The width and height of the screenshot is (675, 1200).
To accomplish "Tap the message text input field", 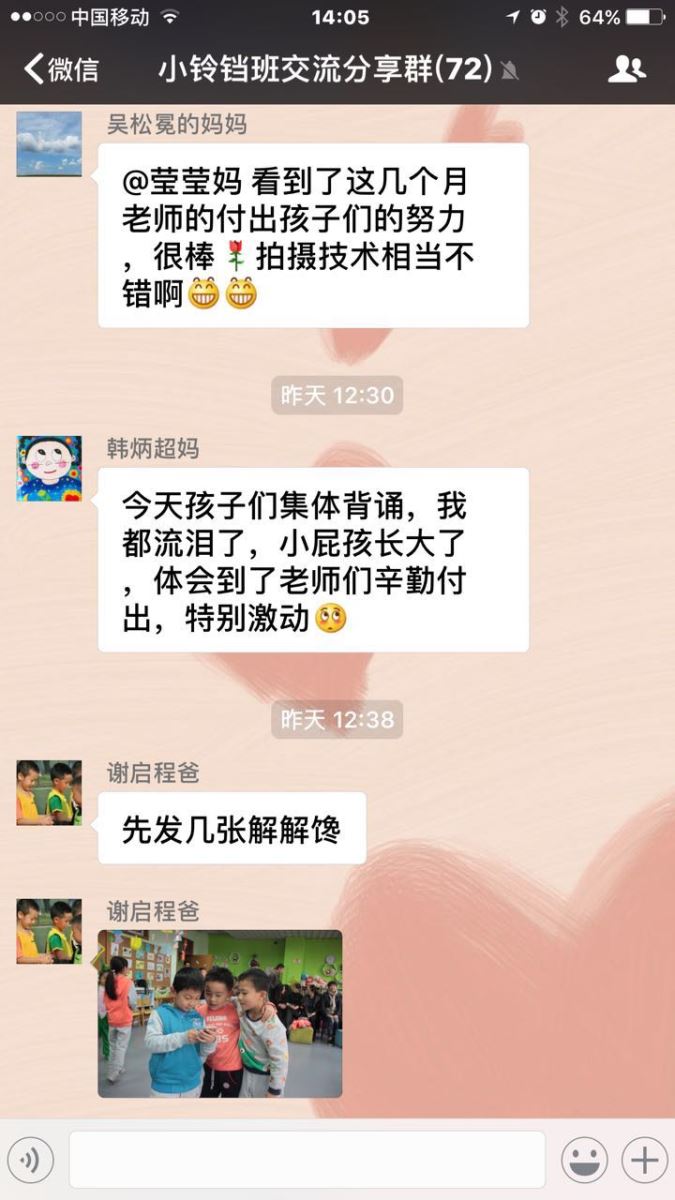I will click(306, 1160).
